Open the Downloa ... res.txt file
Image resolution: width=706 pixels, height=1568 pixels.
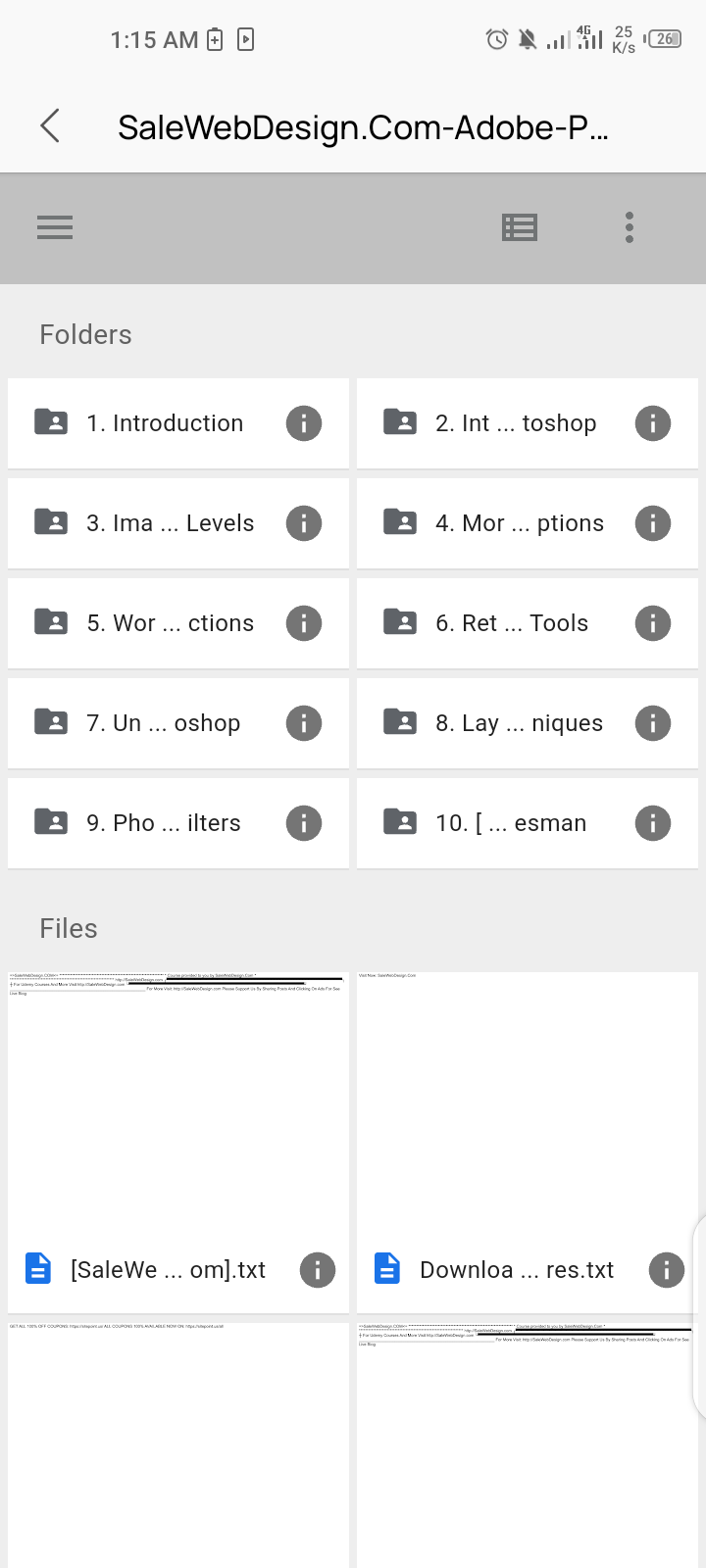pos(528,1143)
